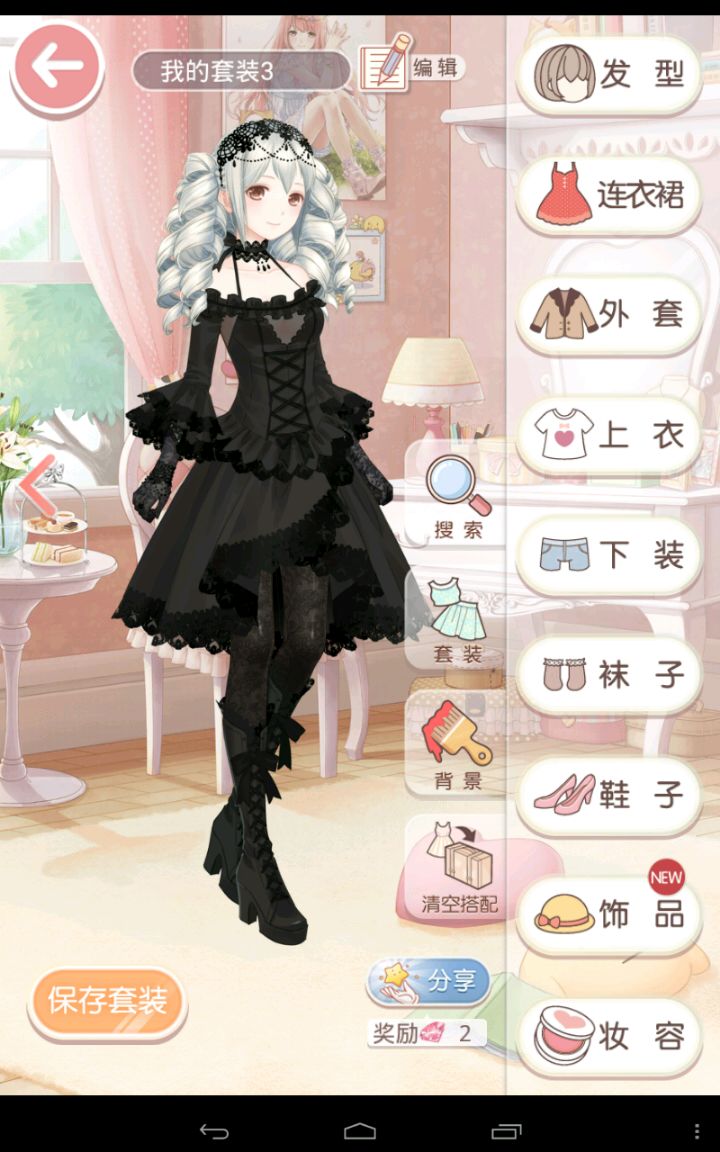Open the 袜子 socks category

click(x=609, y=675)
